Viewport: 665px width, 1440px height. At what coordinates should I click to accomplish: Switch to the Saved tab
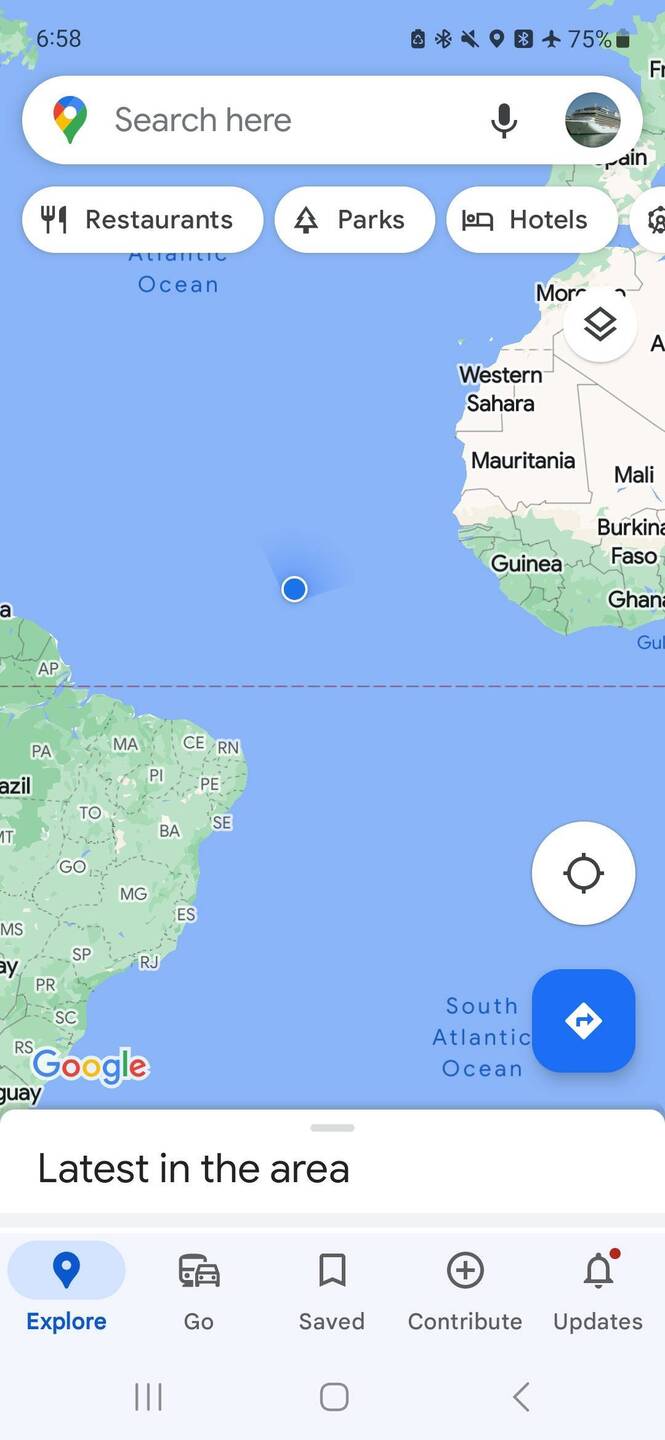click(x=332, y=1290)
